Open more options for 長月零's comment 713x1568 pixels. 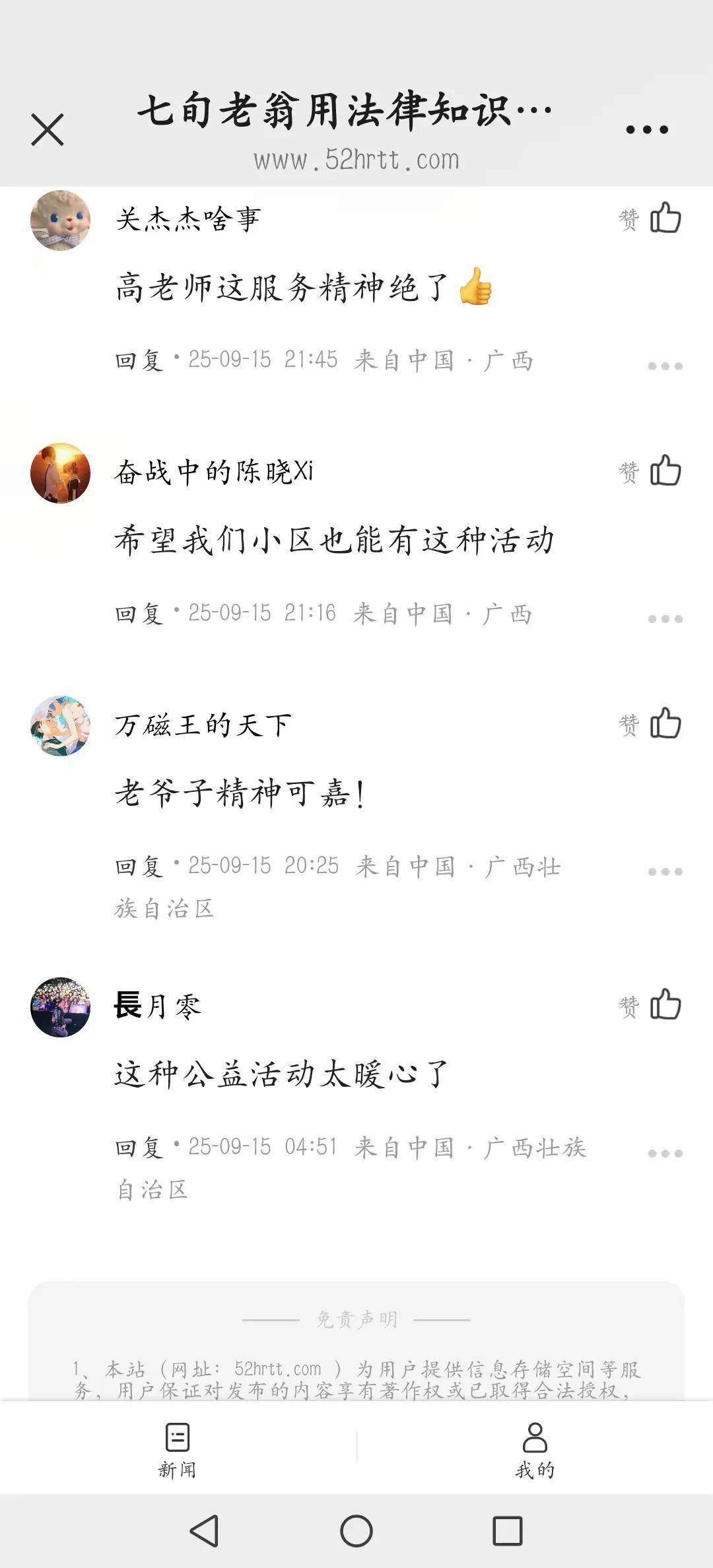[x=665, y=1154]
